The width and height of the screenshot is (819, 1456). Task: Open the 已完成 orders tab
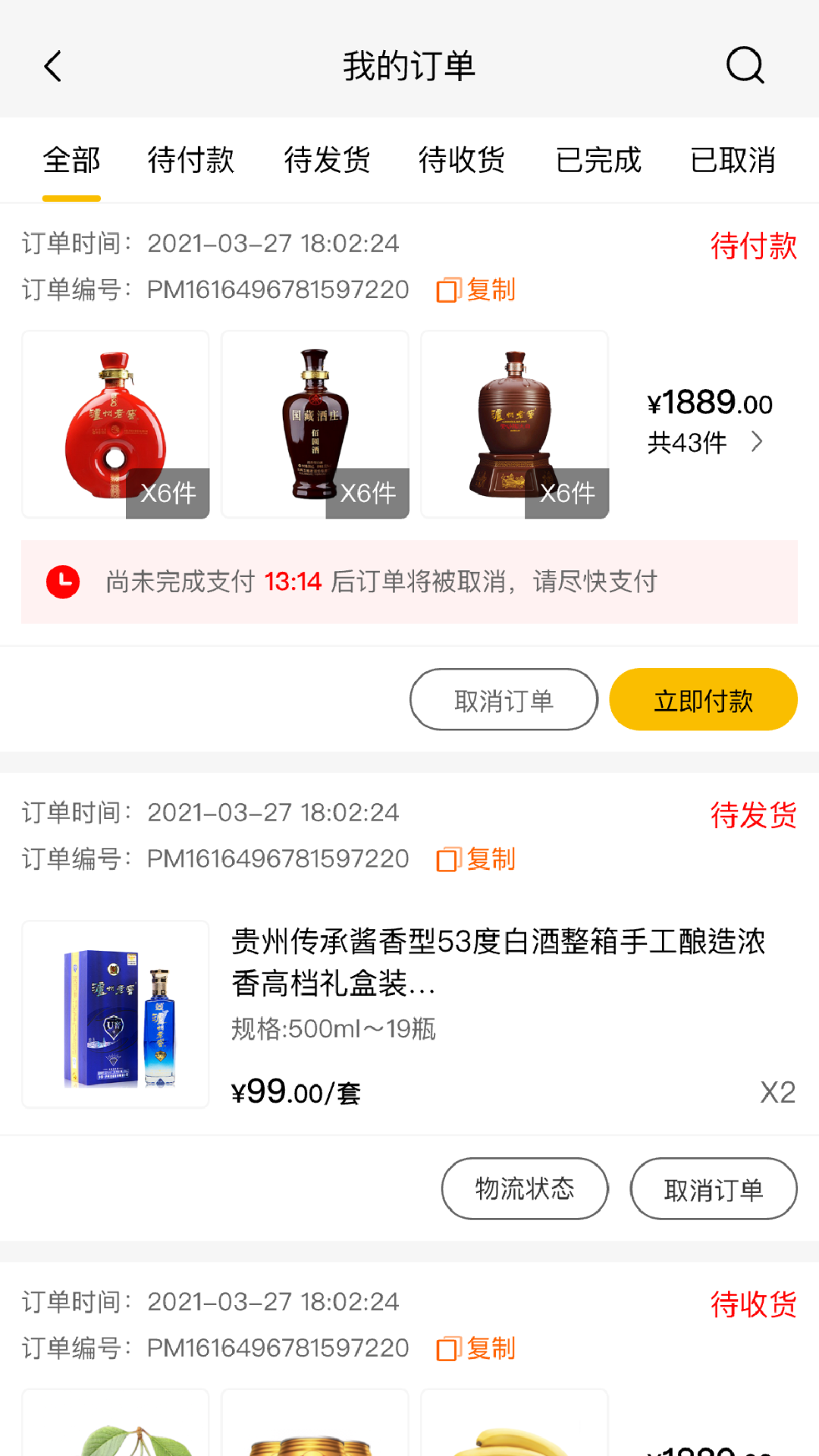[598, 160]
